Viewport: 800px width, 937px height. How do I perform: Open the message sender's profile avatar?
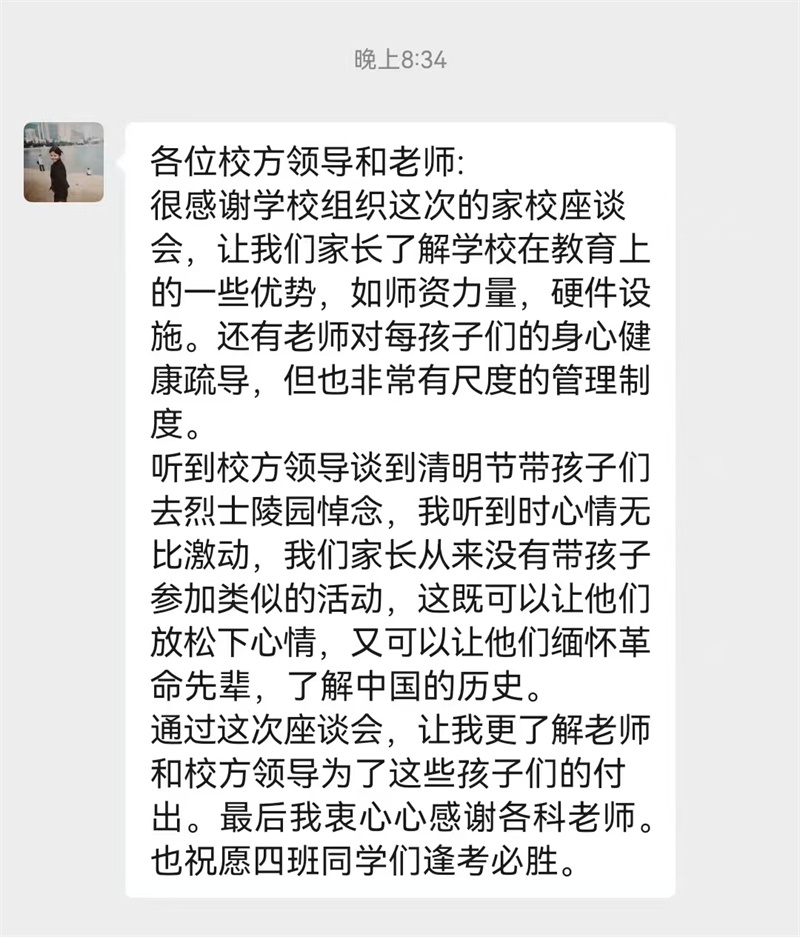click(x=64, y=162)
